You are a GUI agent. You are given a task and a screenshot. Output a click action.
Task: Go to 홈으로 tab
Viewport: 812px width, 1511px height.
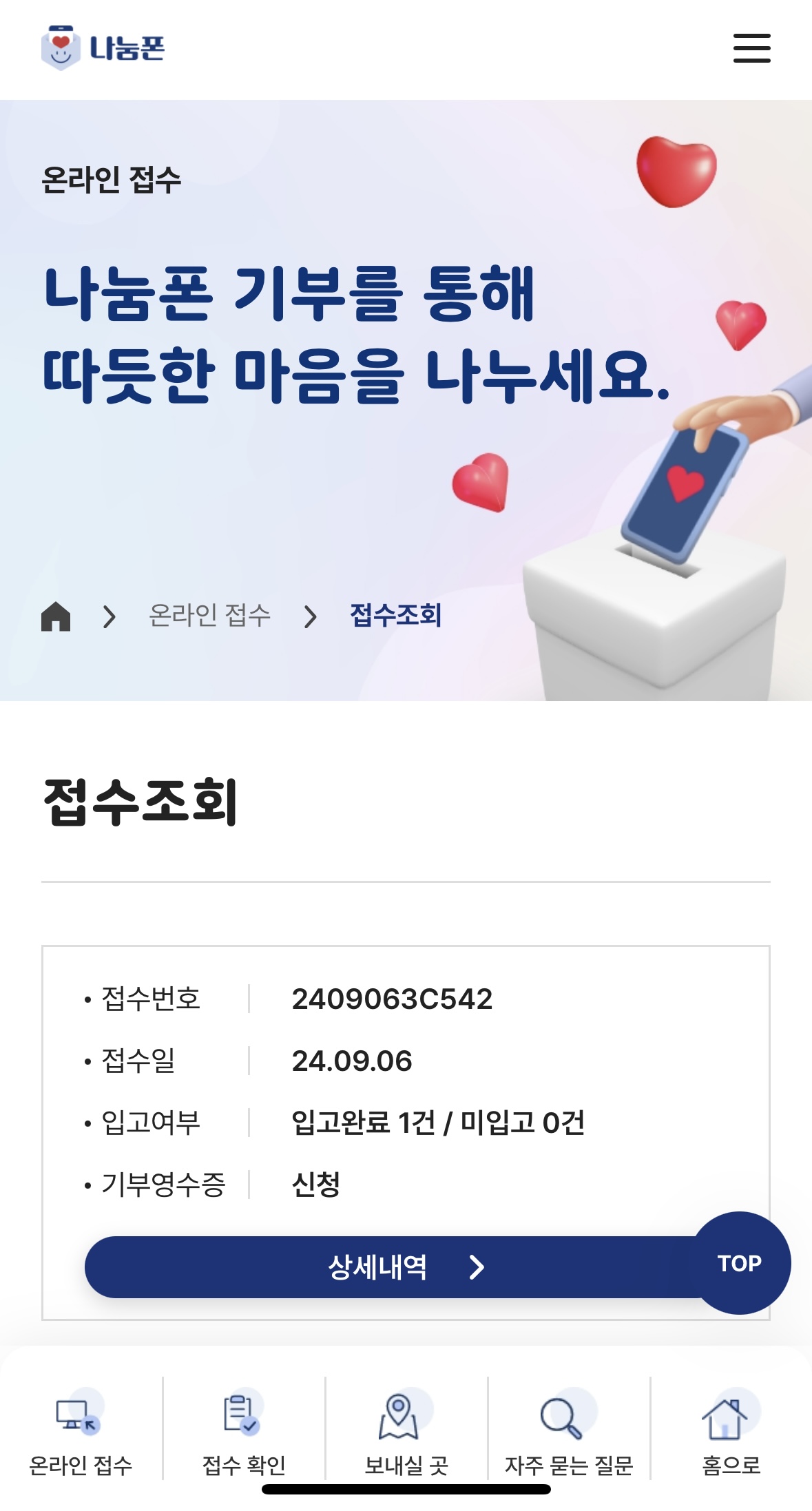[731, 1432]
